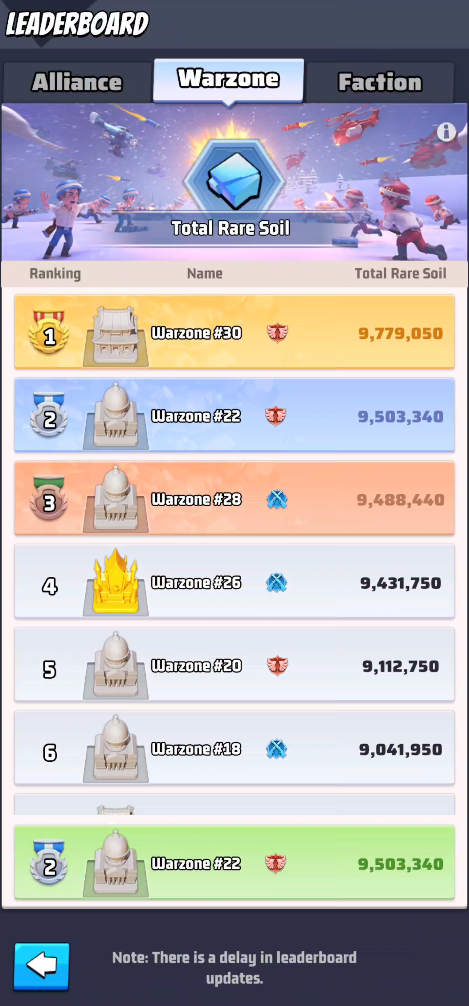This screenshot has width=469, height=1006.
Task: Open the info icon on the banner
Action: point(447,132)
